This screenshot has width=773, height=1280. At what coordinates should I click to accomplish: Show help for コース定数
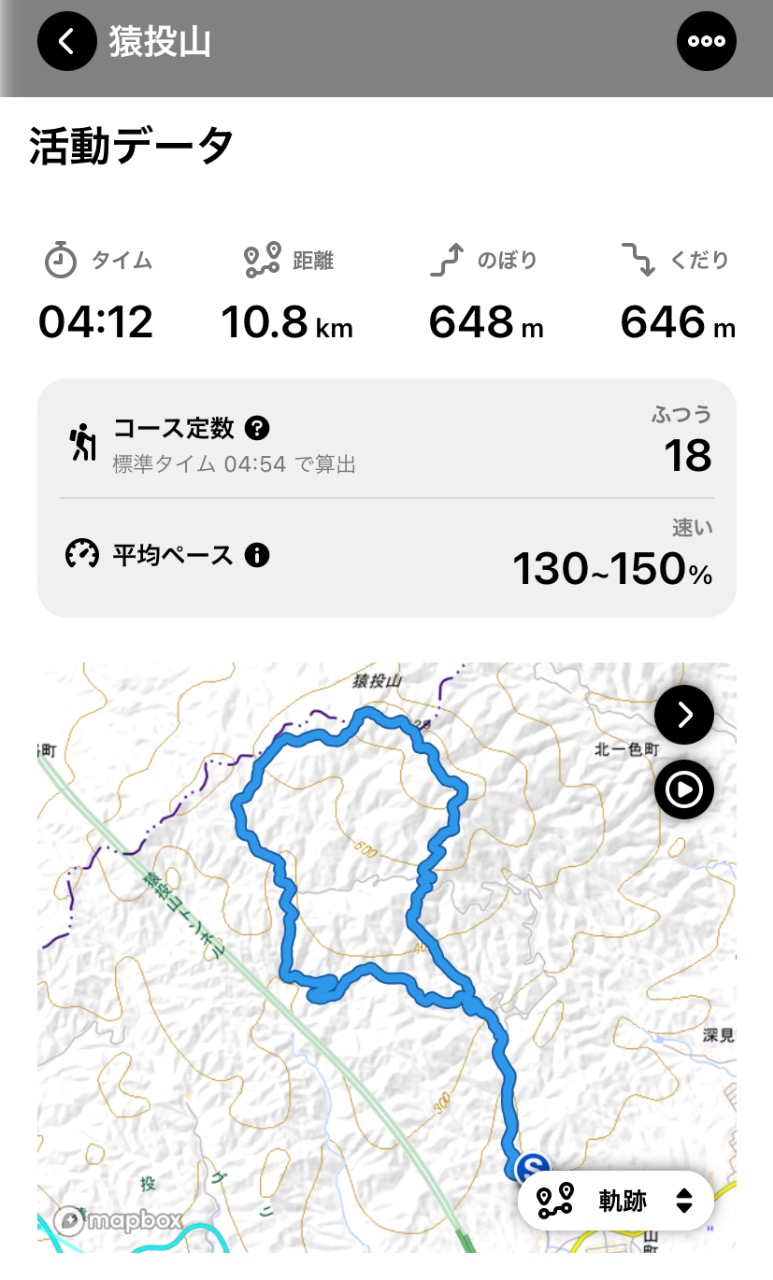[258, 429]
